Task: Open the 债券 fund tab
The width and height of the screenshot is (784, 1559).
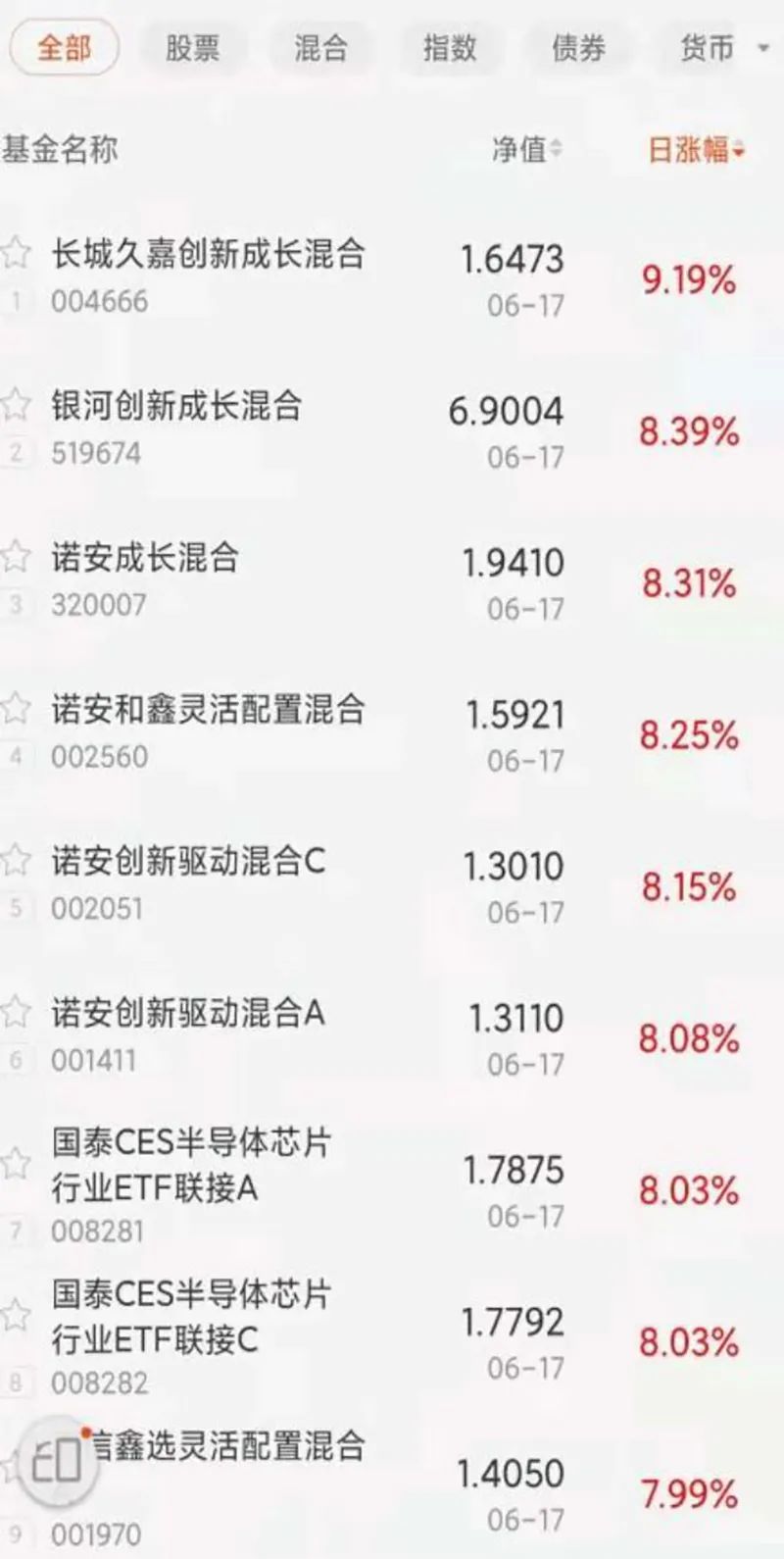Action: 577,47
